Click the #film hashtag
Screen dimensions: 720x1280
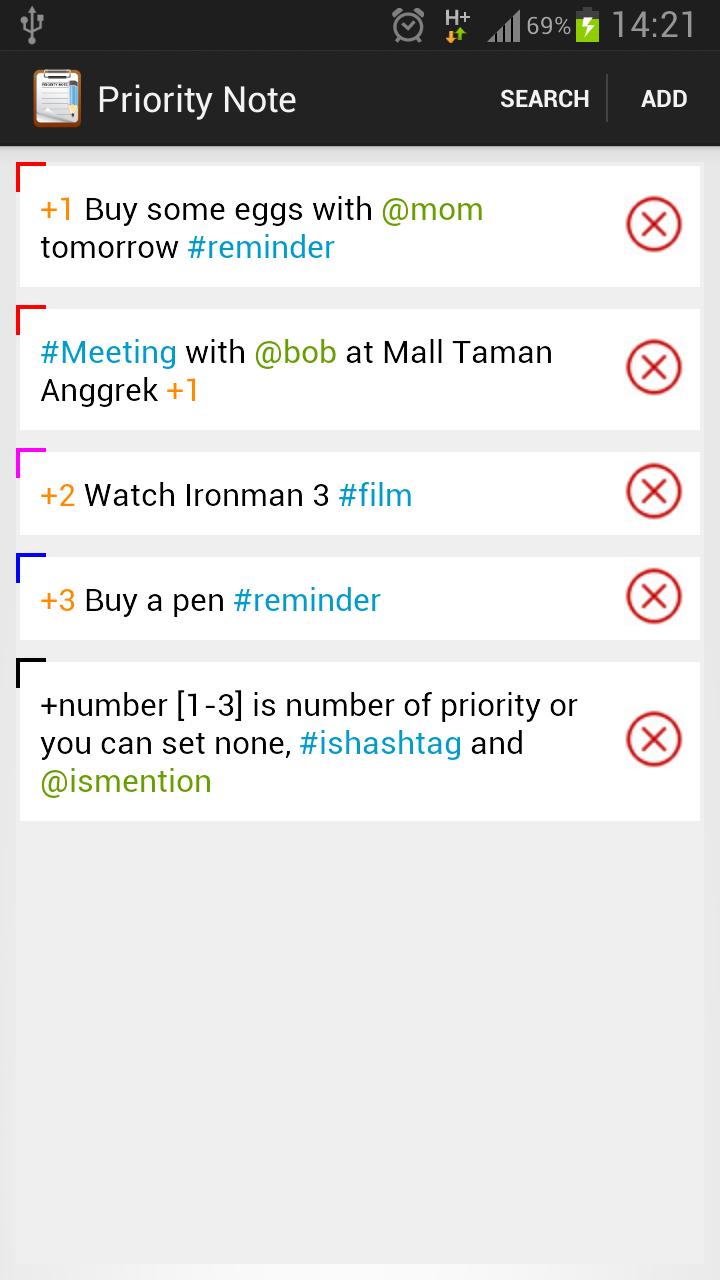coord(375,495)
